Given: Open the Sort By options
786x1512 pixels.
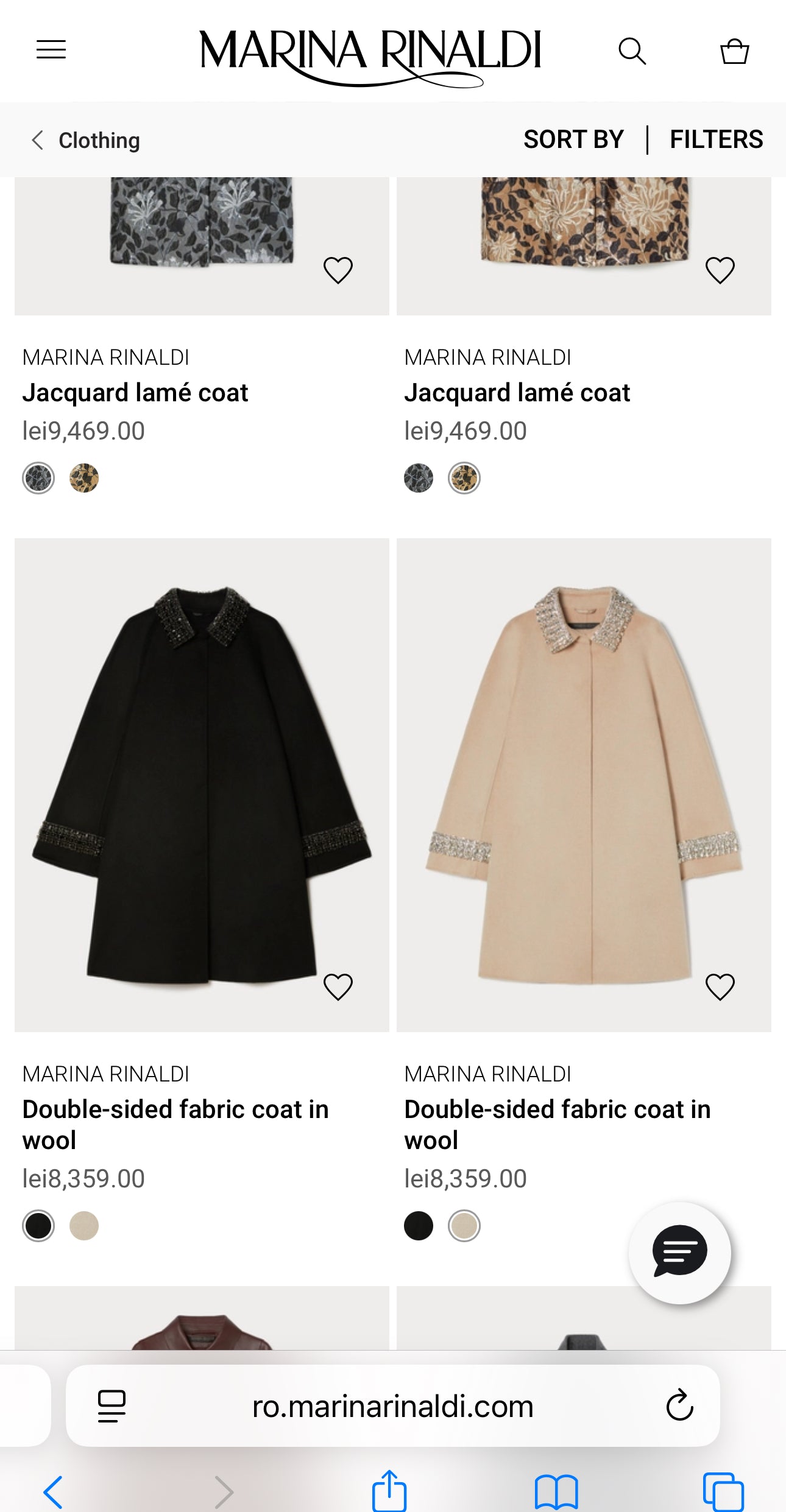Looking at the screenshot, I should pos(573,139).
